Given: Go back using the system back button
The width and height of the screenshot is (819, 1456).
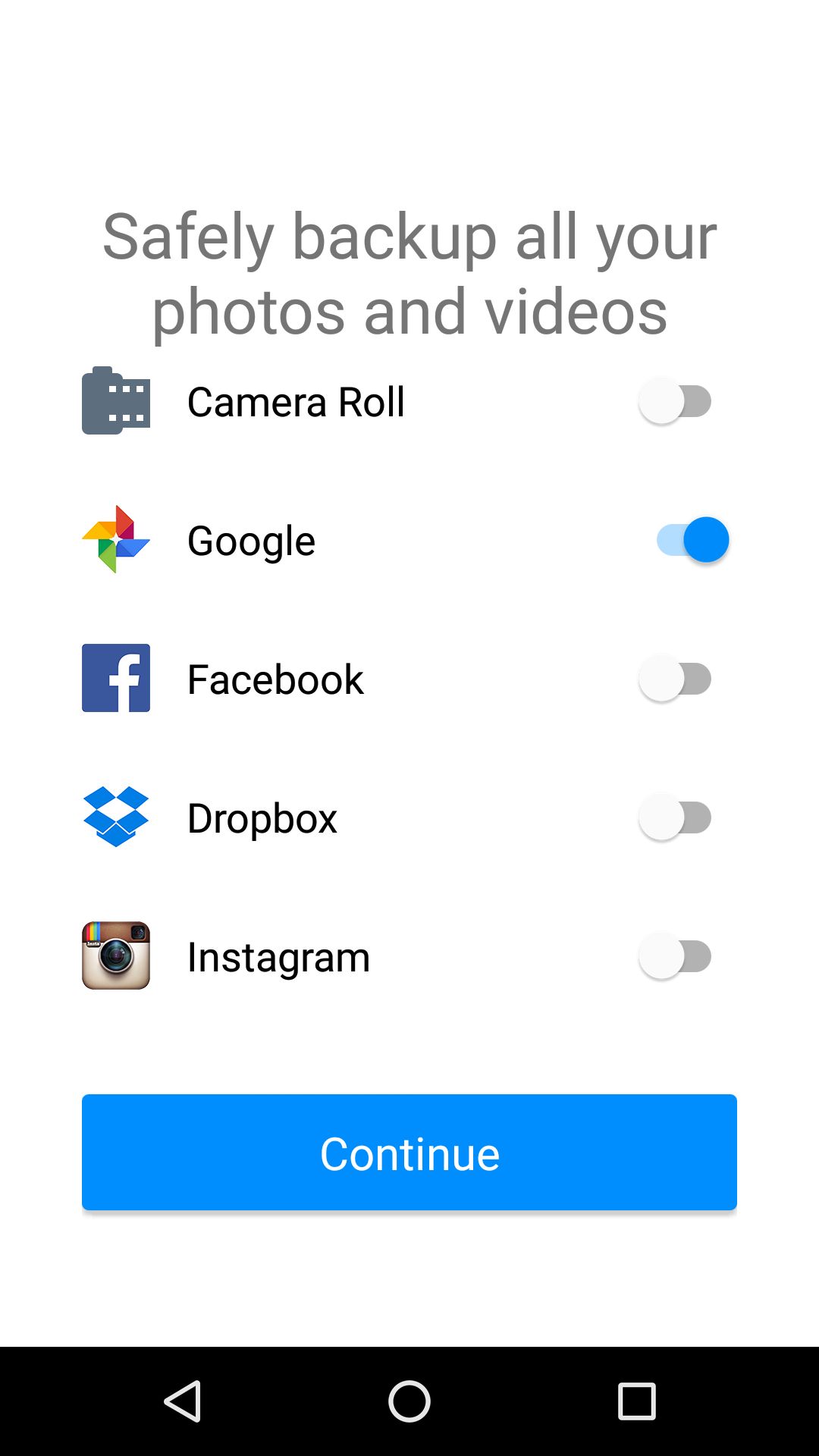Looking at the screenshot, I should tap(182, 1401).
